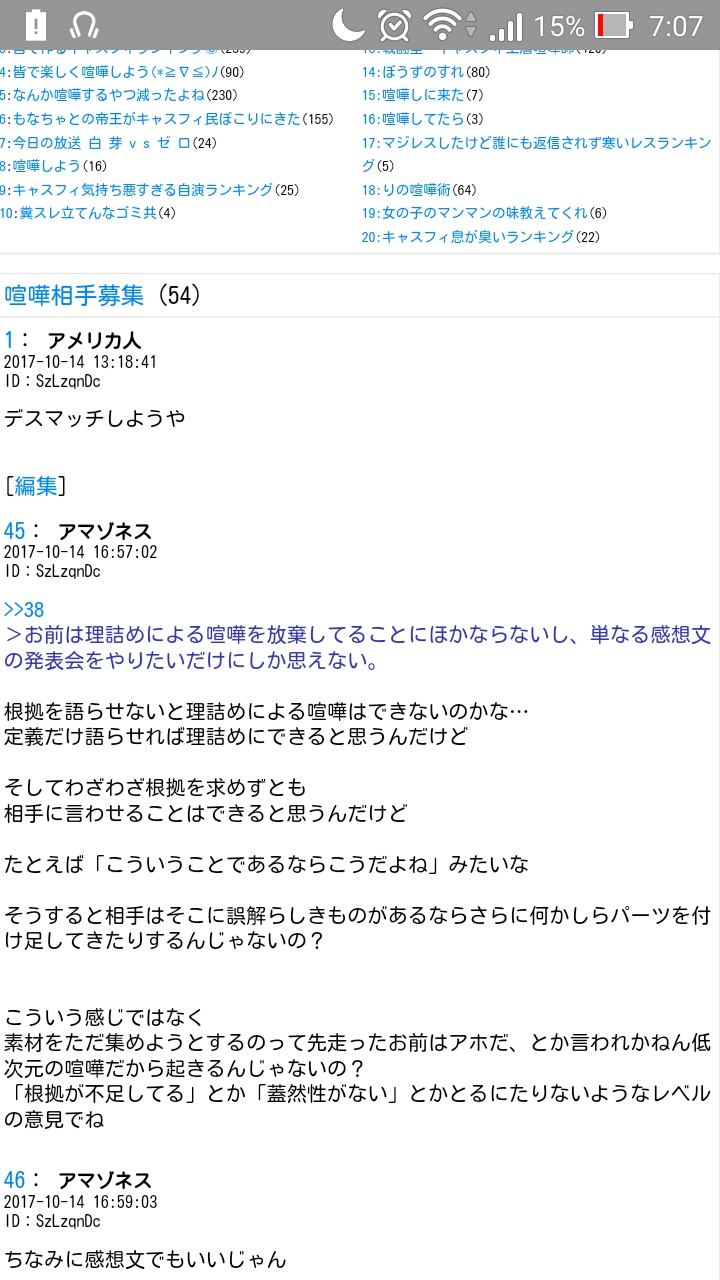Screen dimensions: 720x1280
Task: Tap post number 46
Action: pos(16,1181)
